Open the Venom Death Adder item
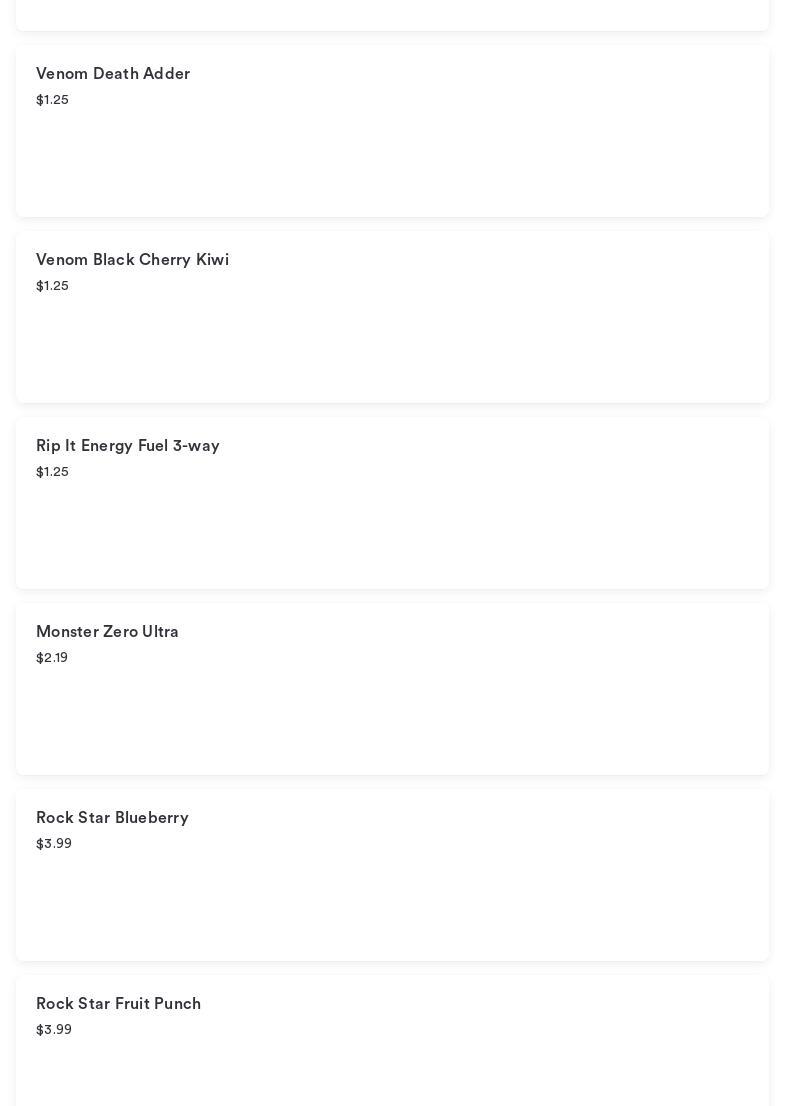Image resolution: width=785 pixels, height=1106 pixels. point(392,130)
